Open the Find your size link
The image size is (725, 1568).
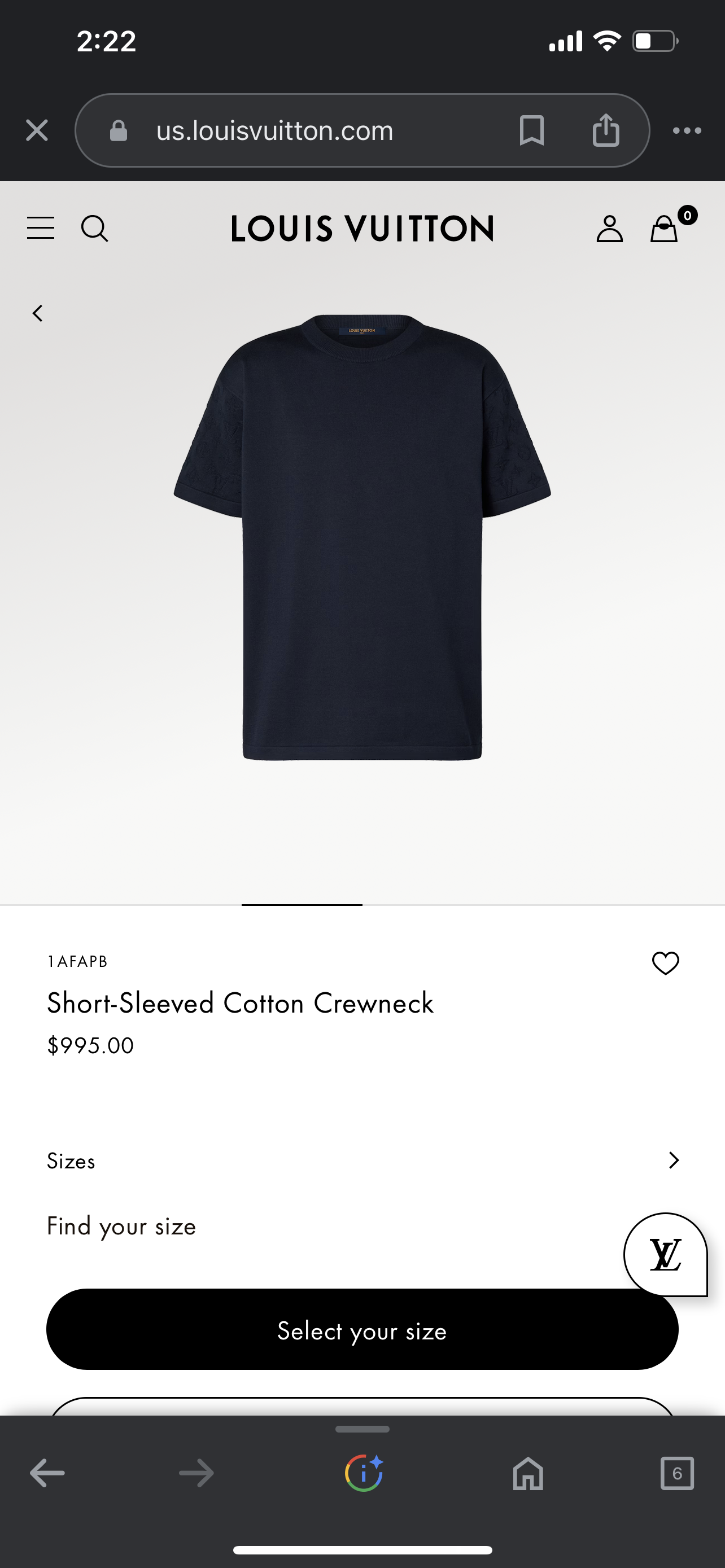[x=122, y=1226]
